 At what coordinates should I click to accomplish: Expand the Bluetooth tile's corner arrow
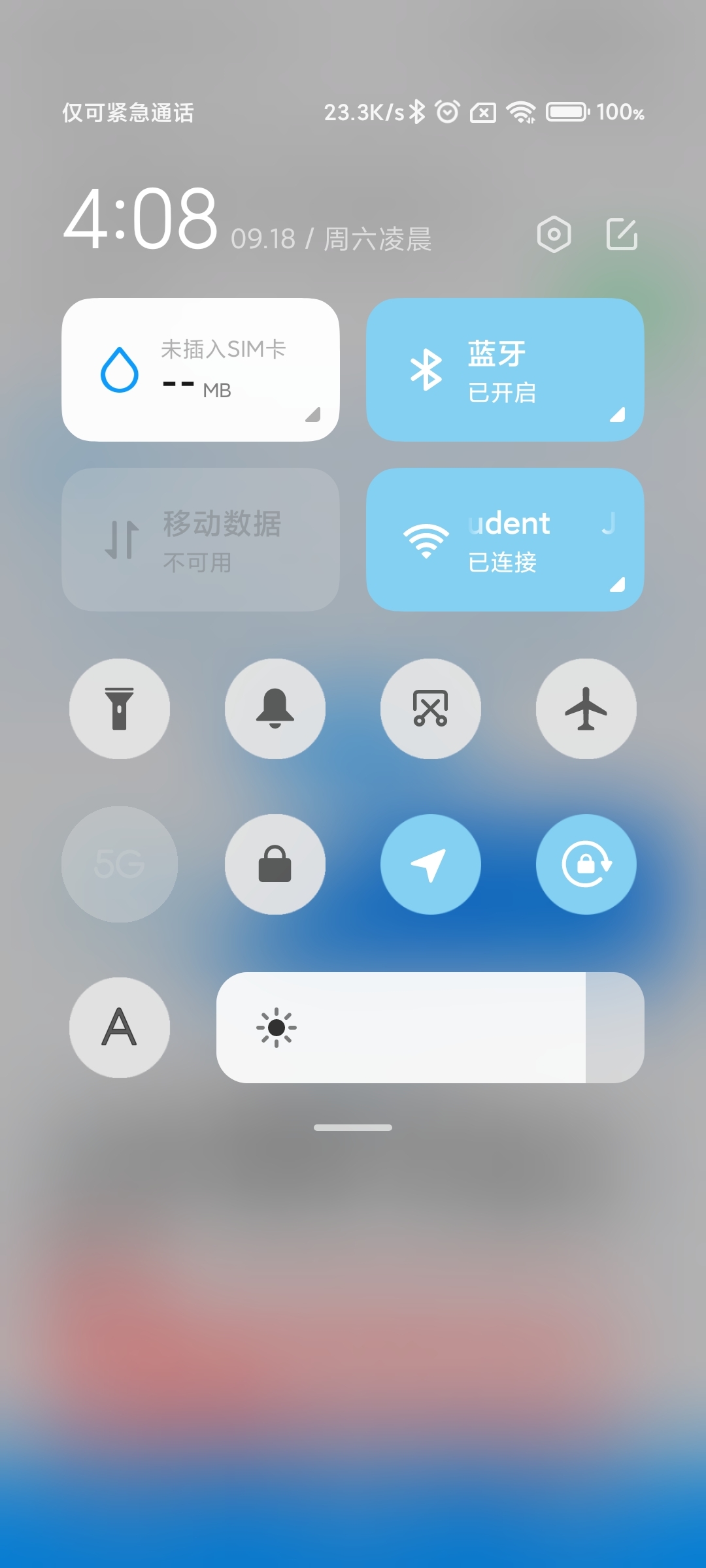tap(618, 414)
